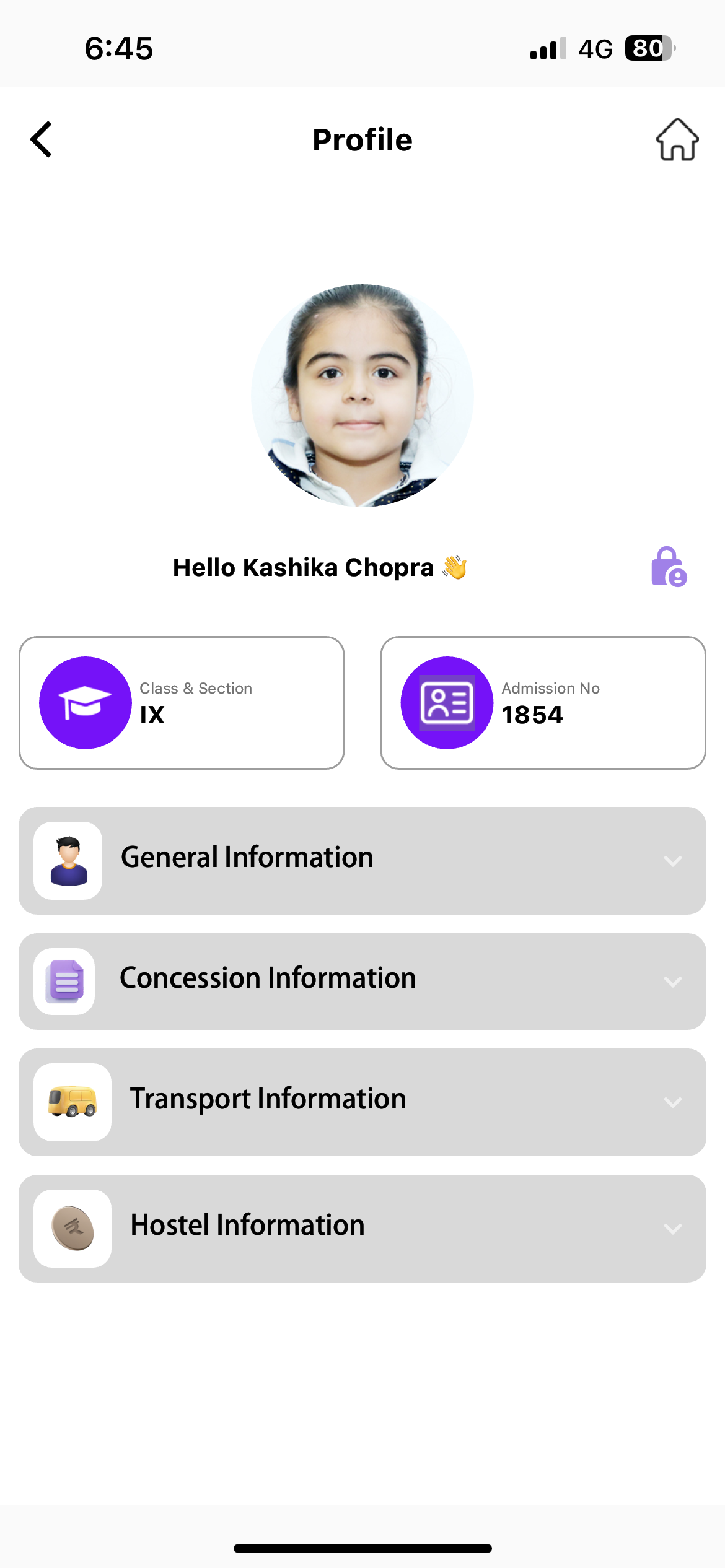Expand General Information section
This screenshot has width=725, height=1568.
click(362, 860)
